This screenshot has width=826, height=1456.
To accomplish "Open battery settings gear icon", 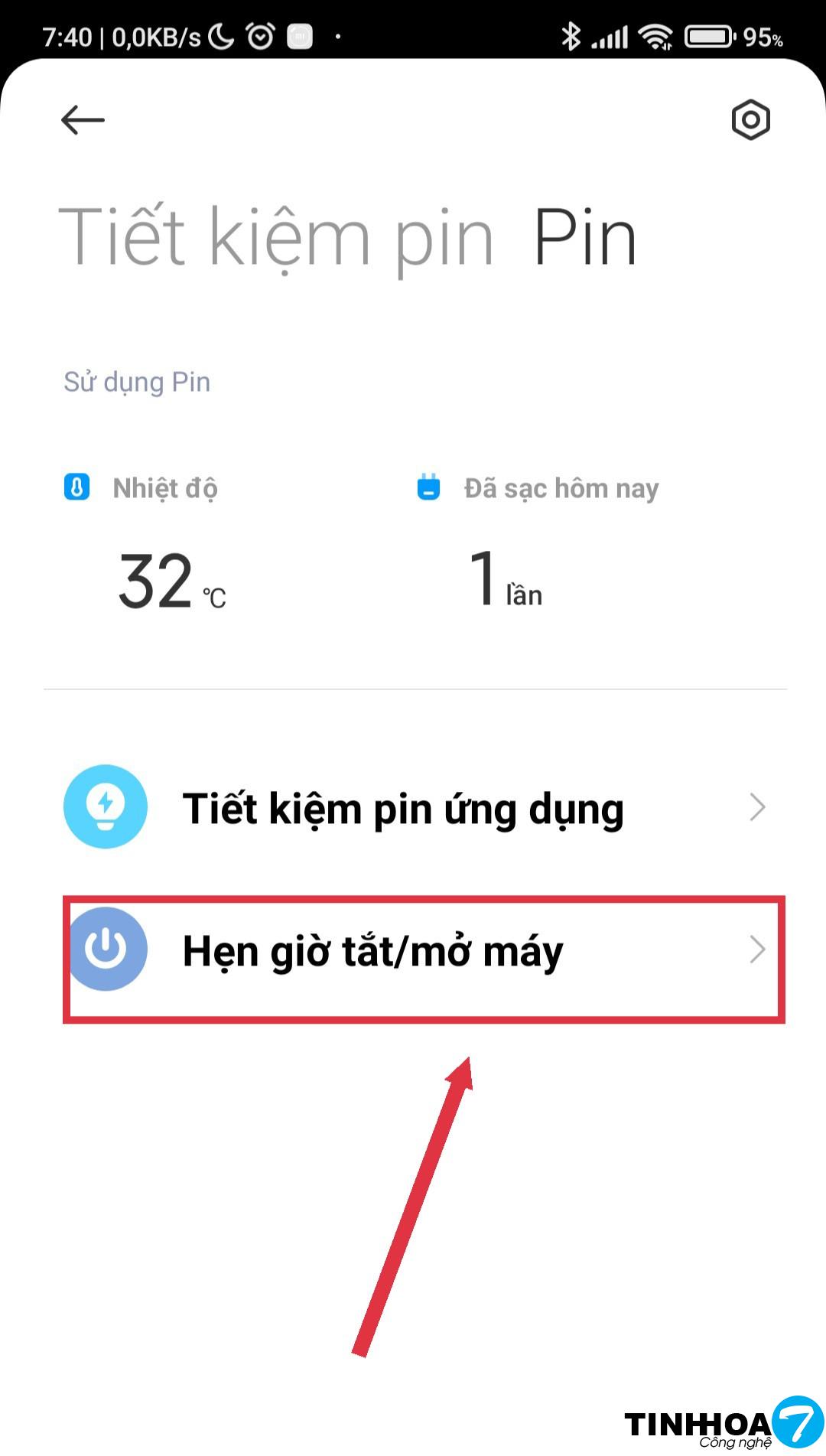I will (x=750, y=120).
